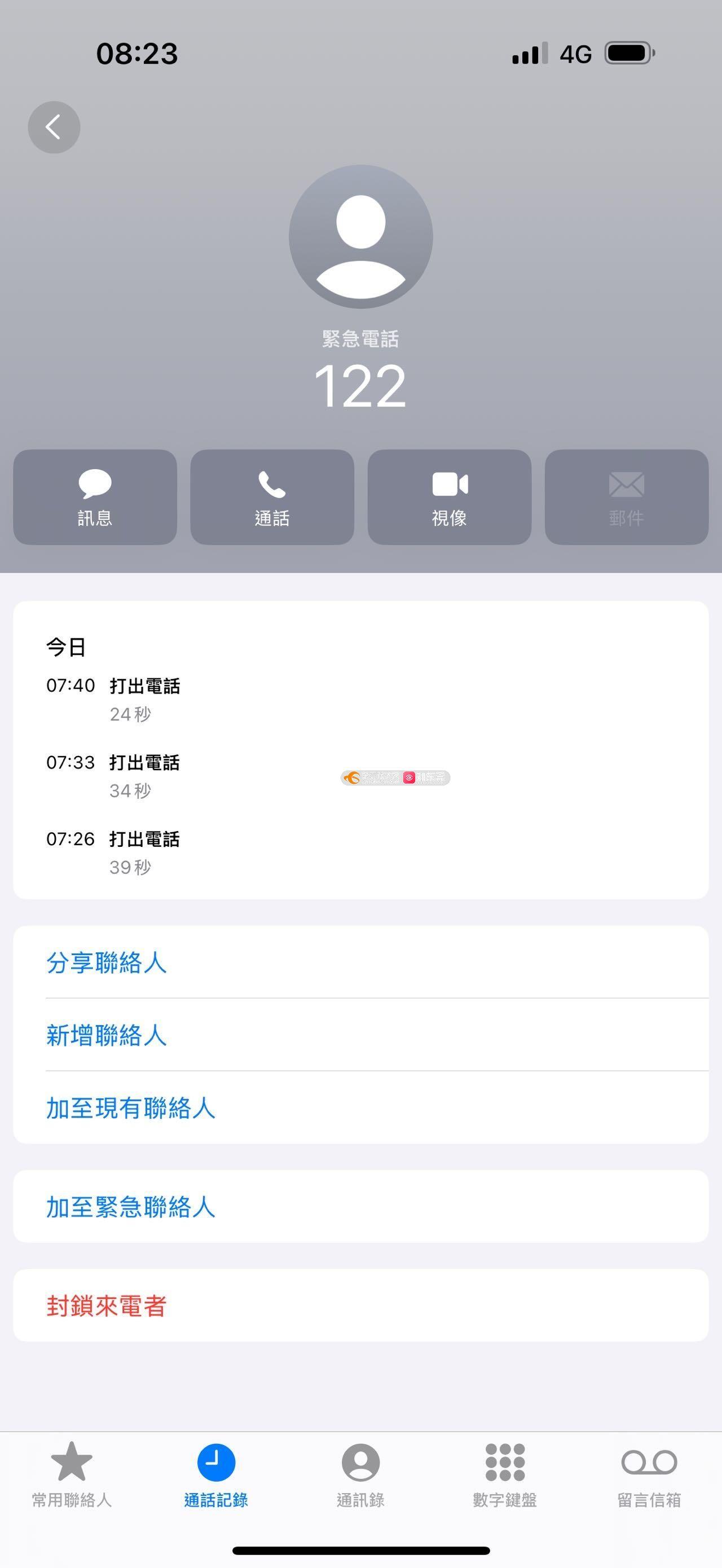Screen dimensions: 722x1568
Task: Open the 數字鍵盤 keypad tab
Action: click(505, 1474)
